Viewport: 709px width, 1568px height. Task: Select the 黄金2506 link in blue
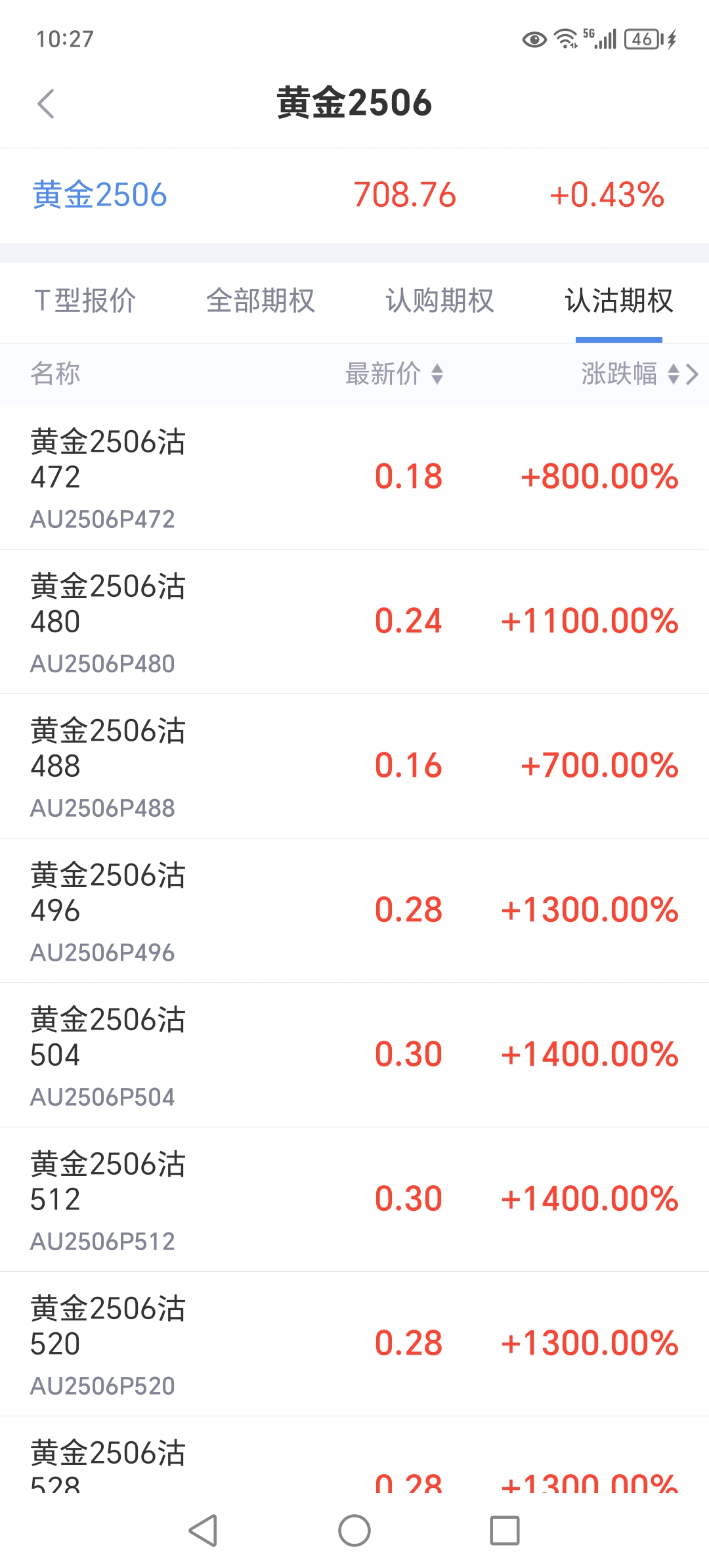point(99,195)
